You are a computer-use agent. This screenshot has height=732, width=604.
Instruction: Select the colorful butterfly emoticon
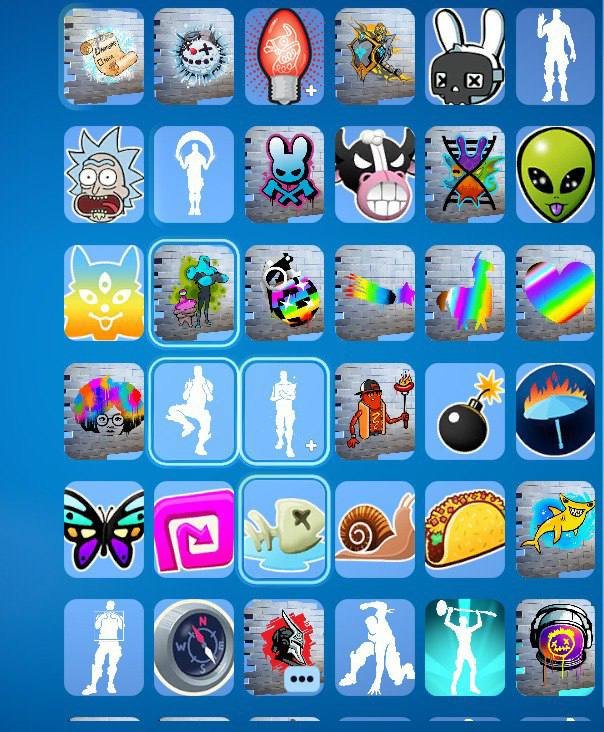click(x=103, y=530)
